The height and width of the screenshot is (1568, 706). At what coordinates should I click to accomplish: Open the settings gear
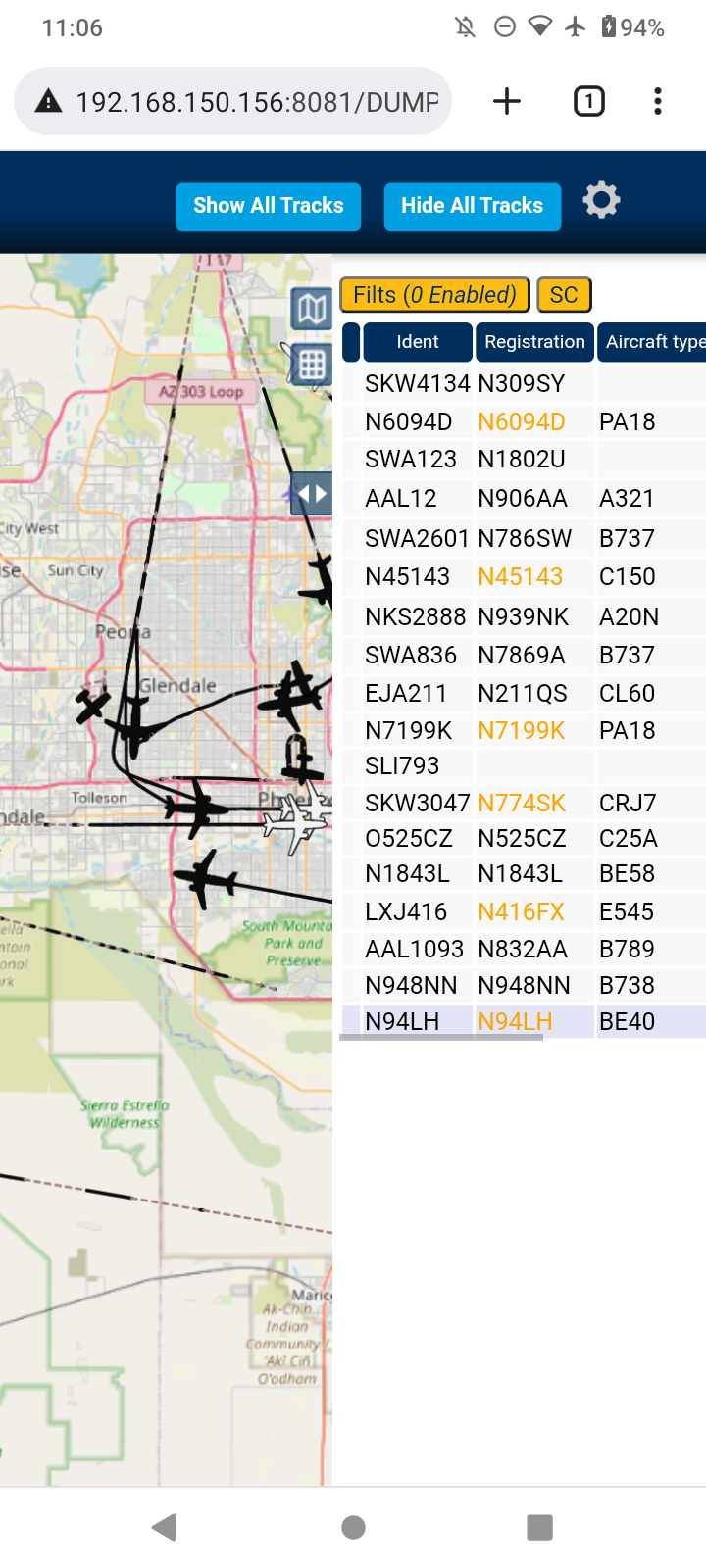coord(601,201)
